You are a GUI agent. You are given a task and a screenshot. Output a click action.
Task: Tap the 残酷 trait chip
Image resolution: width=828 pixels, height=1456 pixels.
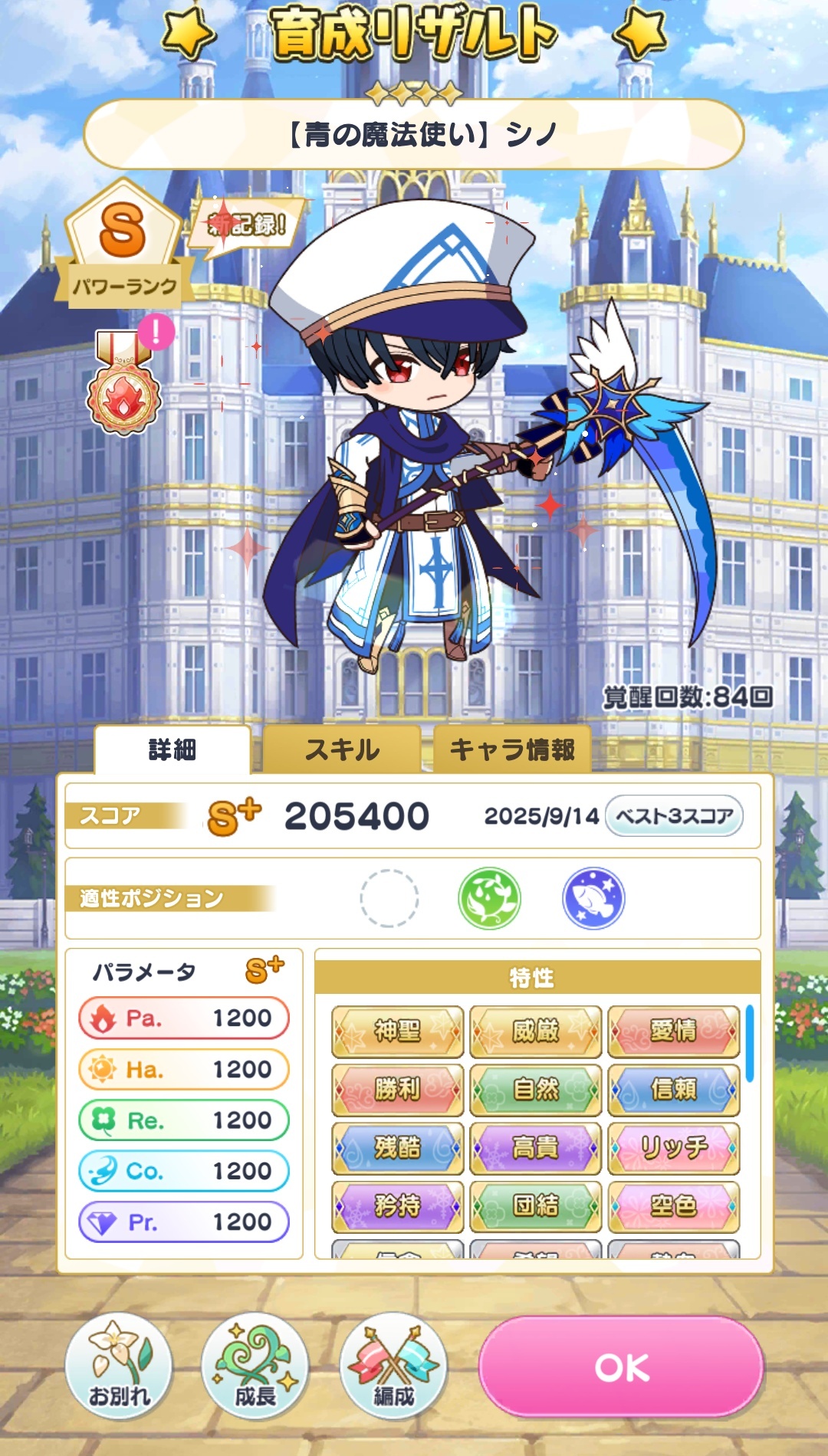[x=397, y=1147]
